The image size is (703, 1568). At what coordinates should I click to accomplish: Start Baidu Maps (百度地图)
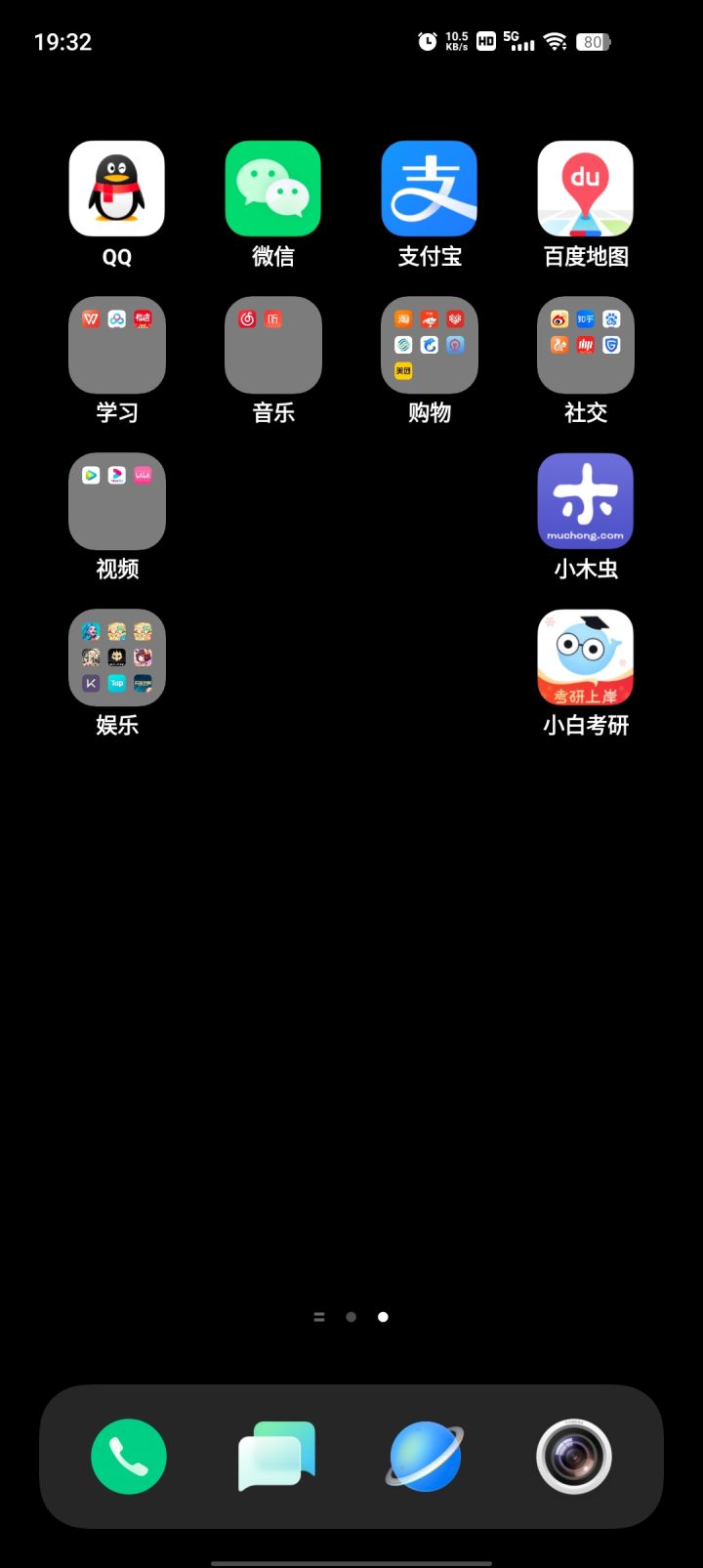pyautogui.click(x=585, y=189)
